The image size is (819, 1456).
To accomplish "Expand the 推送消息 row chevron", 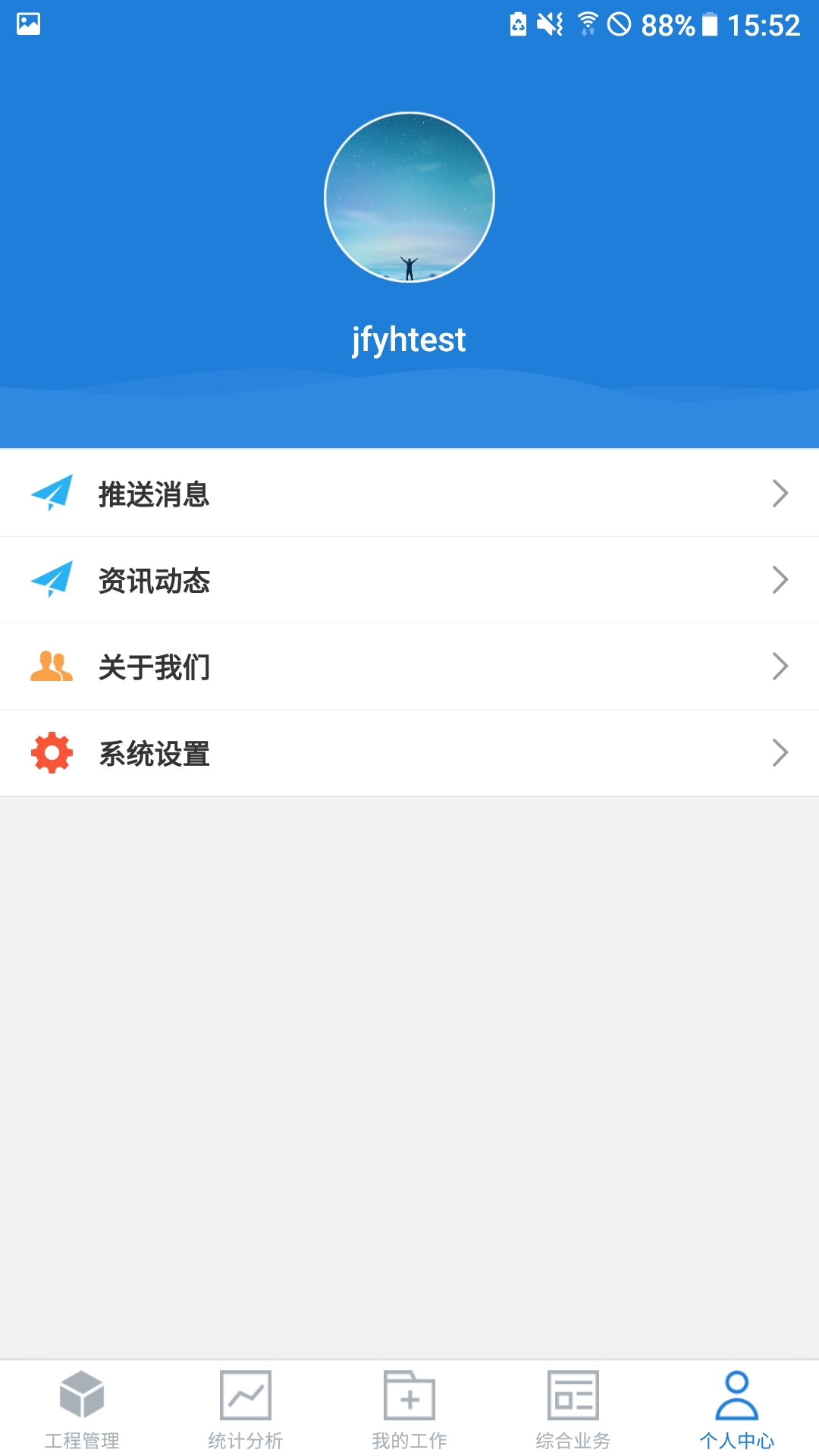I will point(781,493).
